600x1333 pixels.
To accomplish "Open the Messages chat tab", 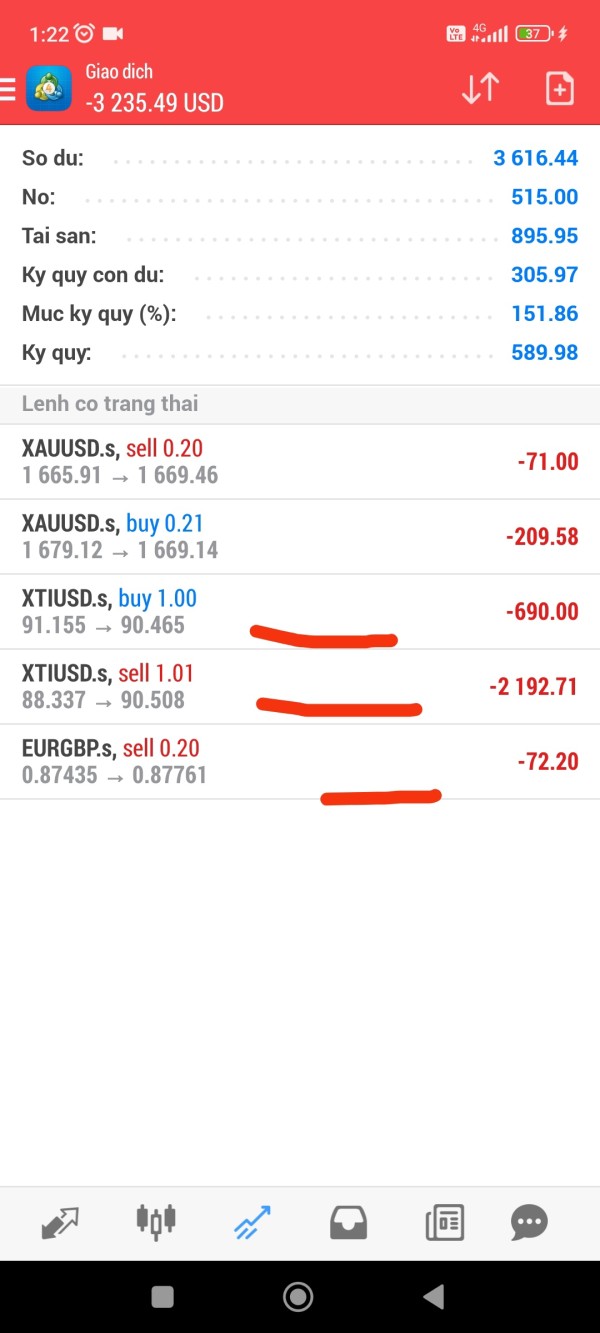I will click(529, 1222).
